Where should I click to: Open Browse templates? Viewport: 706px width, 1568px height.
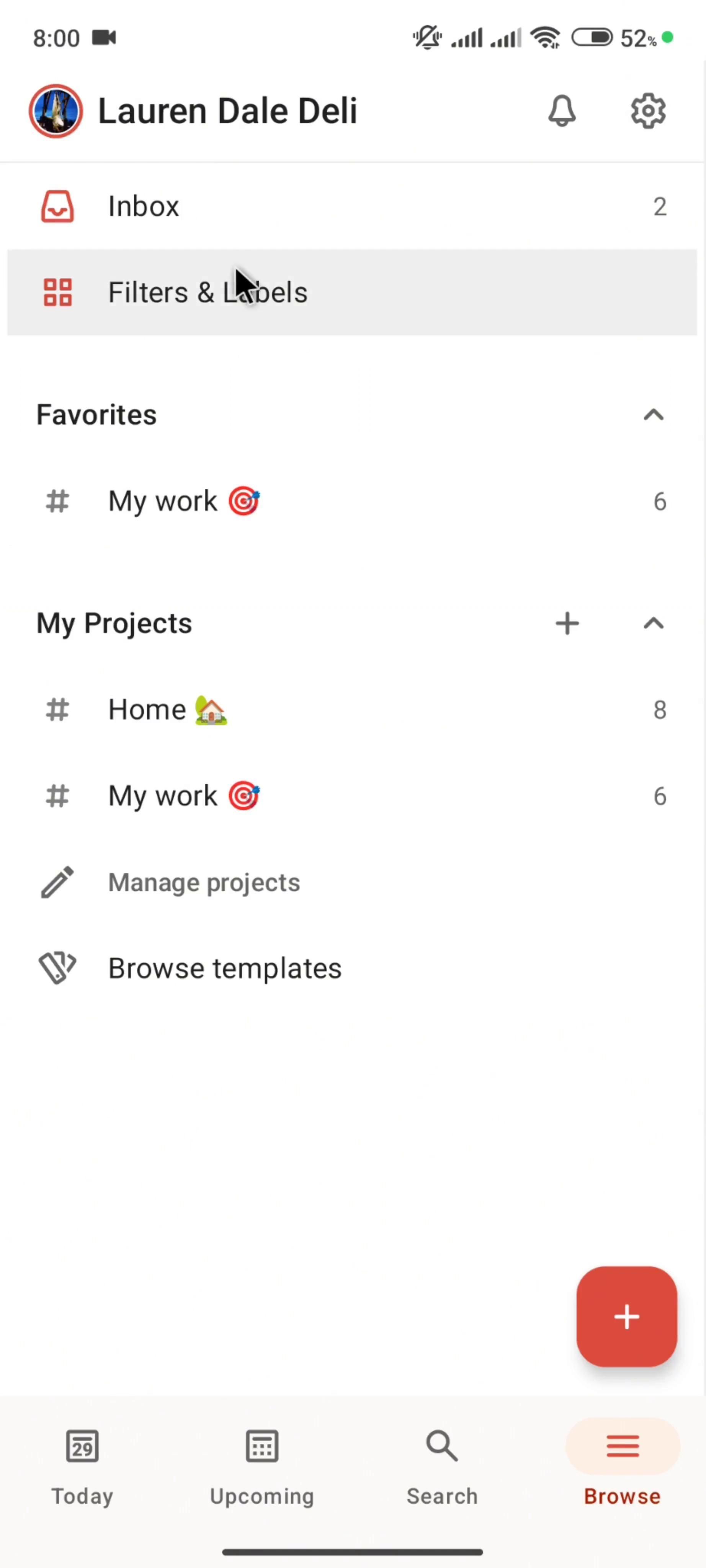(224, 969)
